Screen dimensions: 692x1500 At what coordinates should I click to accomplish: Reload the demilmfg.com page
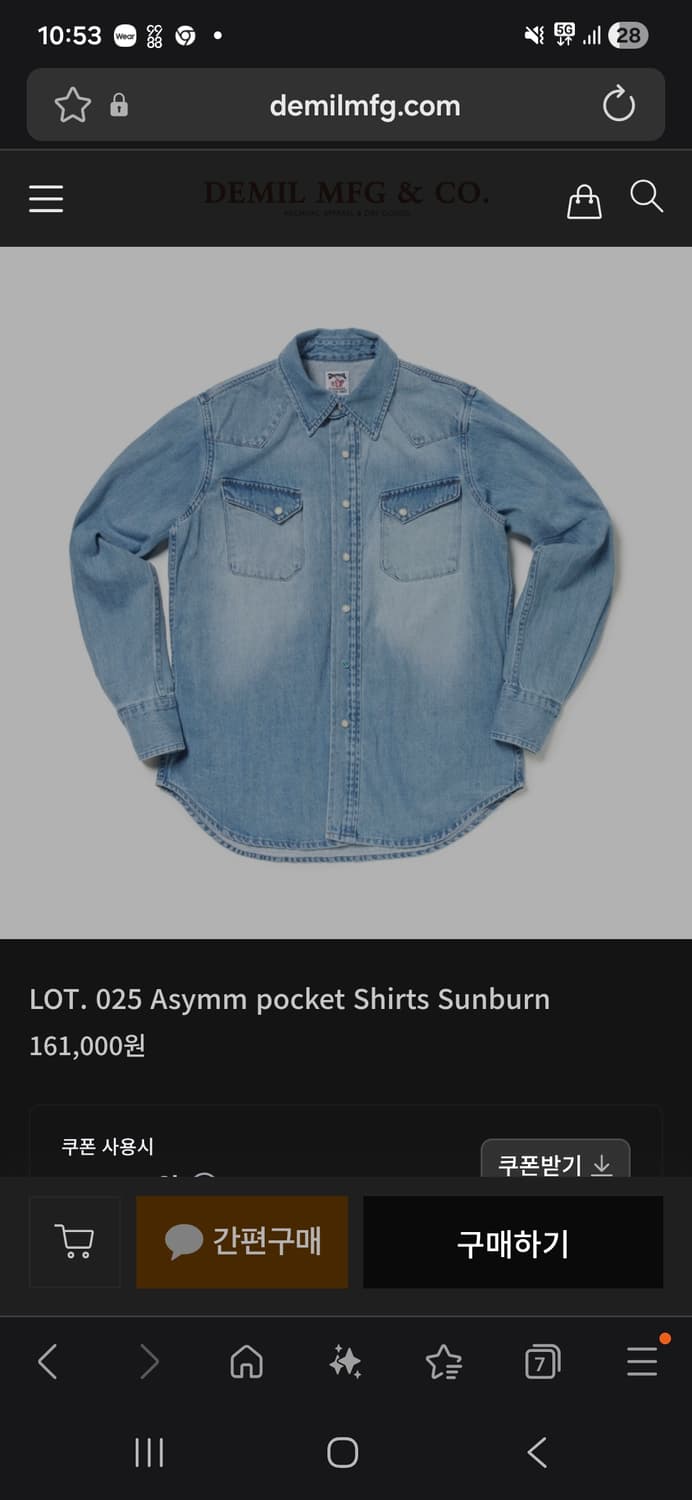[618, 105]
